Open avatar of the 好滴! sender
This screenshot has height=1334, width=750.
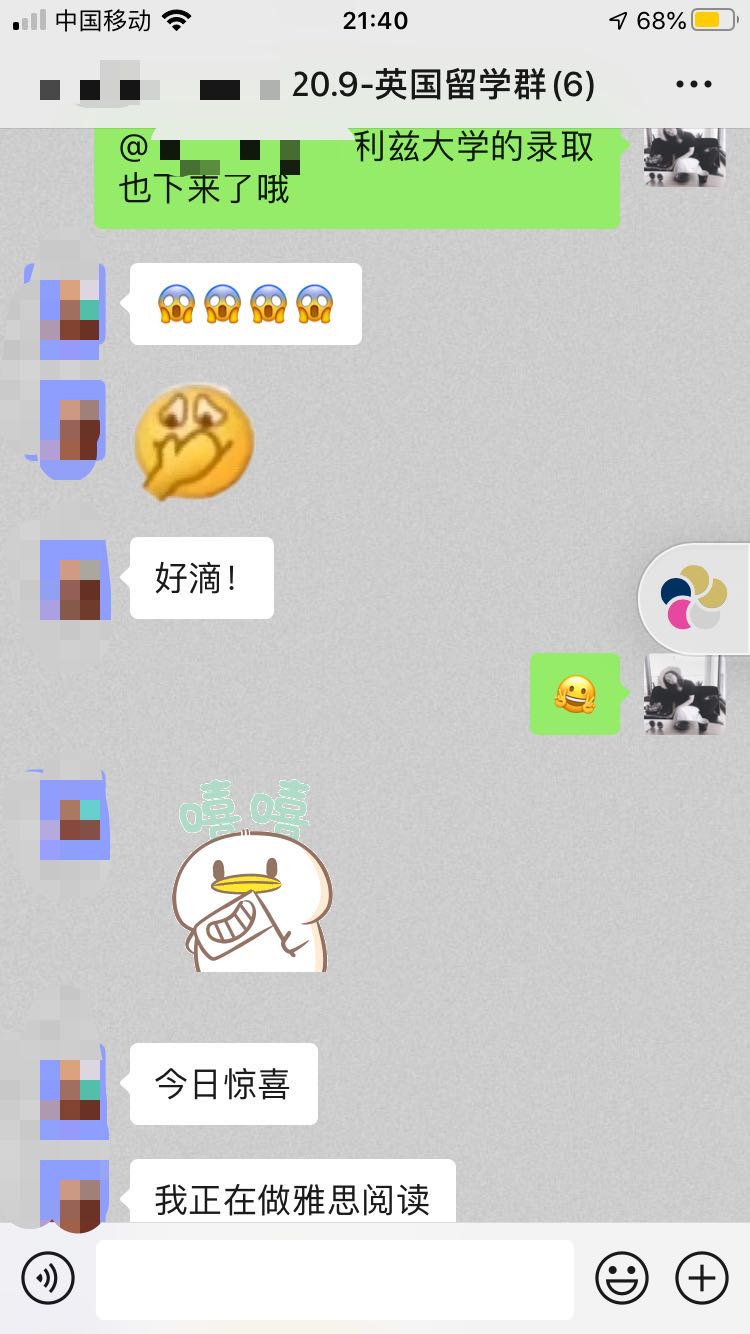(x=72, y=580)
